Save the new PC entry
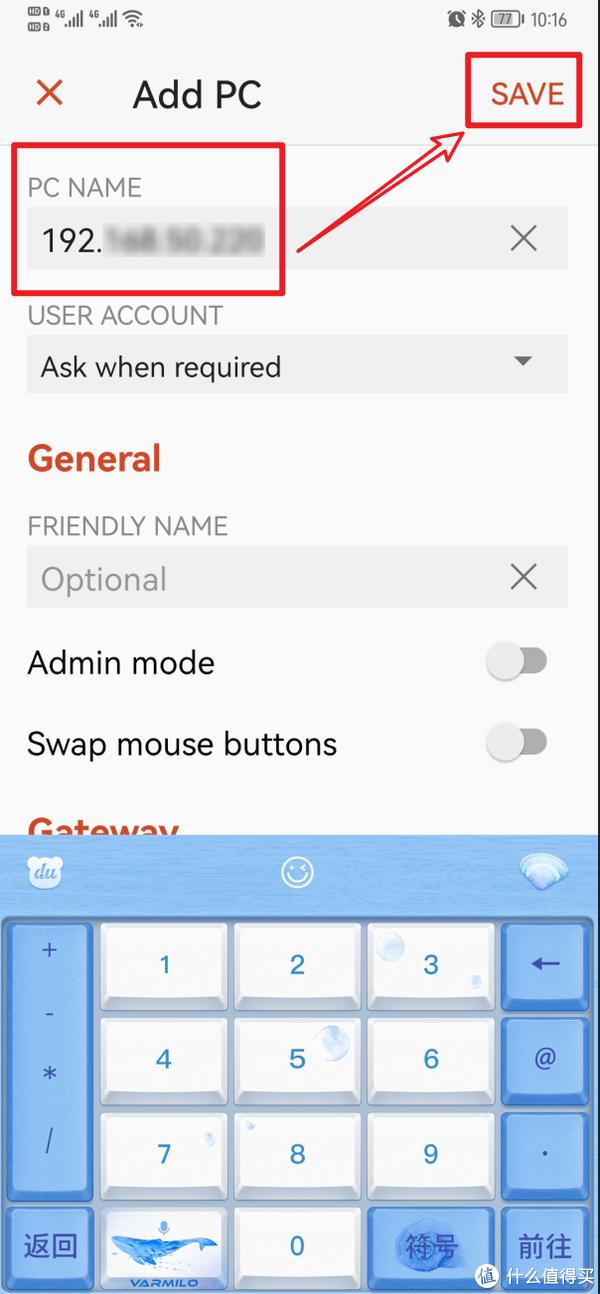The image size is (600, 1294). tap(527, 93)
